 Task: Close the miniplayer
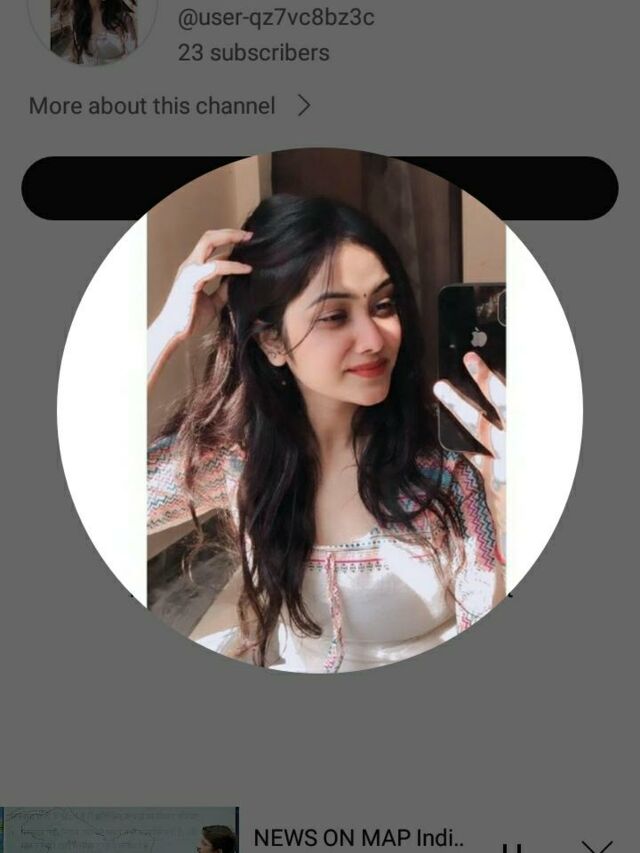597,846
